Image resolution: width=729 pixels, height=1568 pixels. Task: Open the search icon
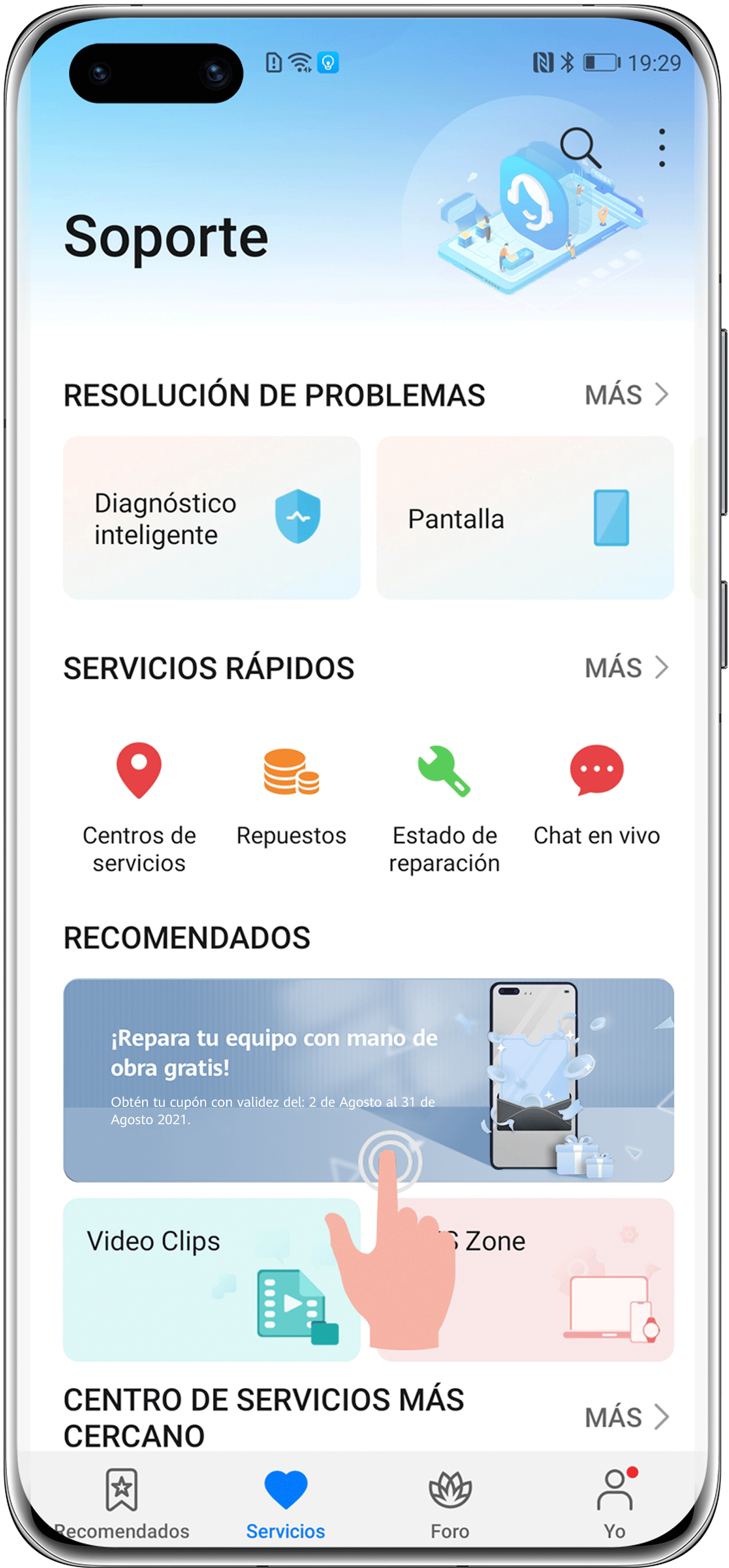pyautogui.click(x=580, y=147)
